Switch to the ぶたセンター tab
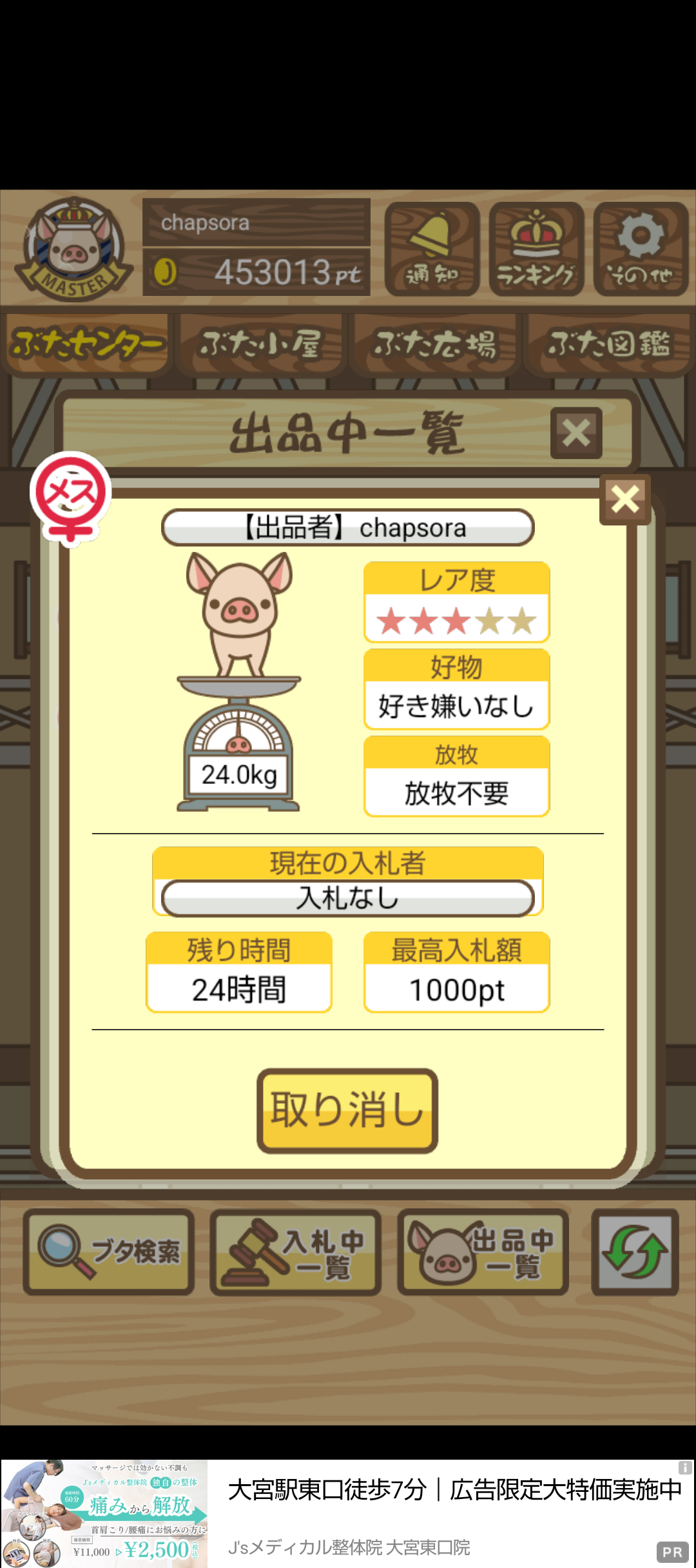696x1568 pixels. pyautogui.click(x=87, y=344)
